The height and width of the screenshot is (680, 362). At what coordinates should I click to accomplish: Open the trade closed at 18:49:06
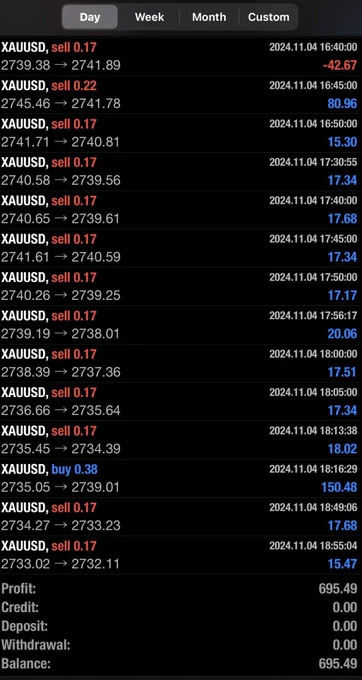181,517
